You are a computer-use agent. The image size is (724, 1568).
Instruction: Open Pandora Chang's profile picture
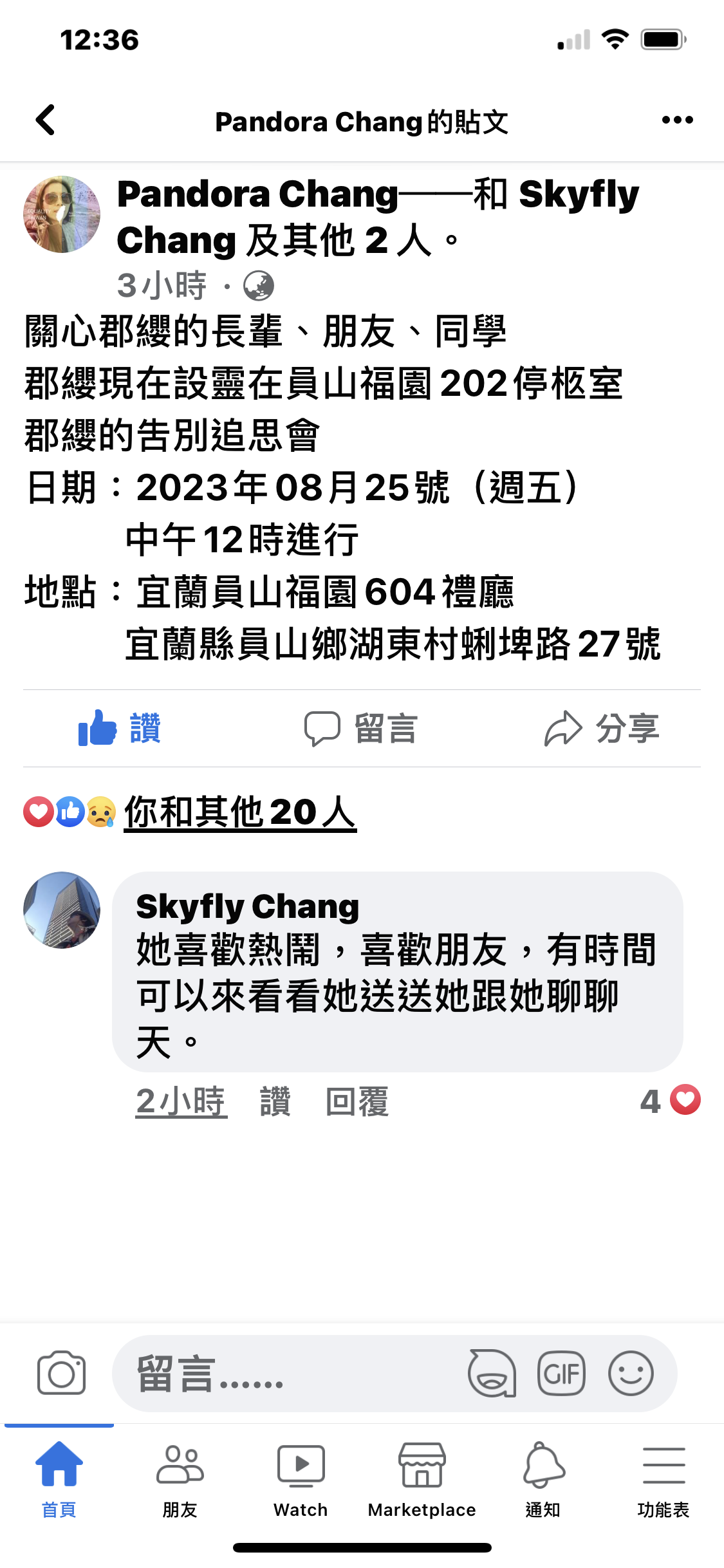pos(62,214)
